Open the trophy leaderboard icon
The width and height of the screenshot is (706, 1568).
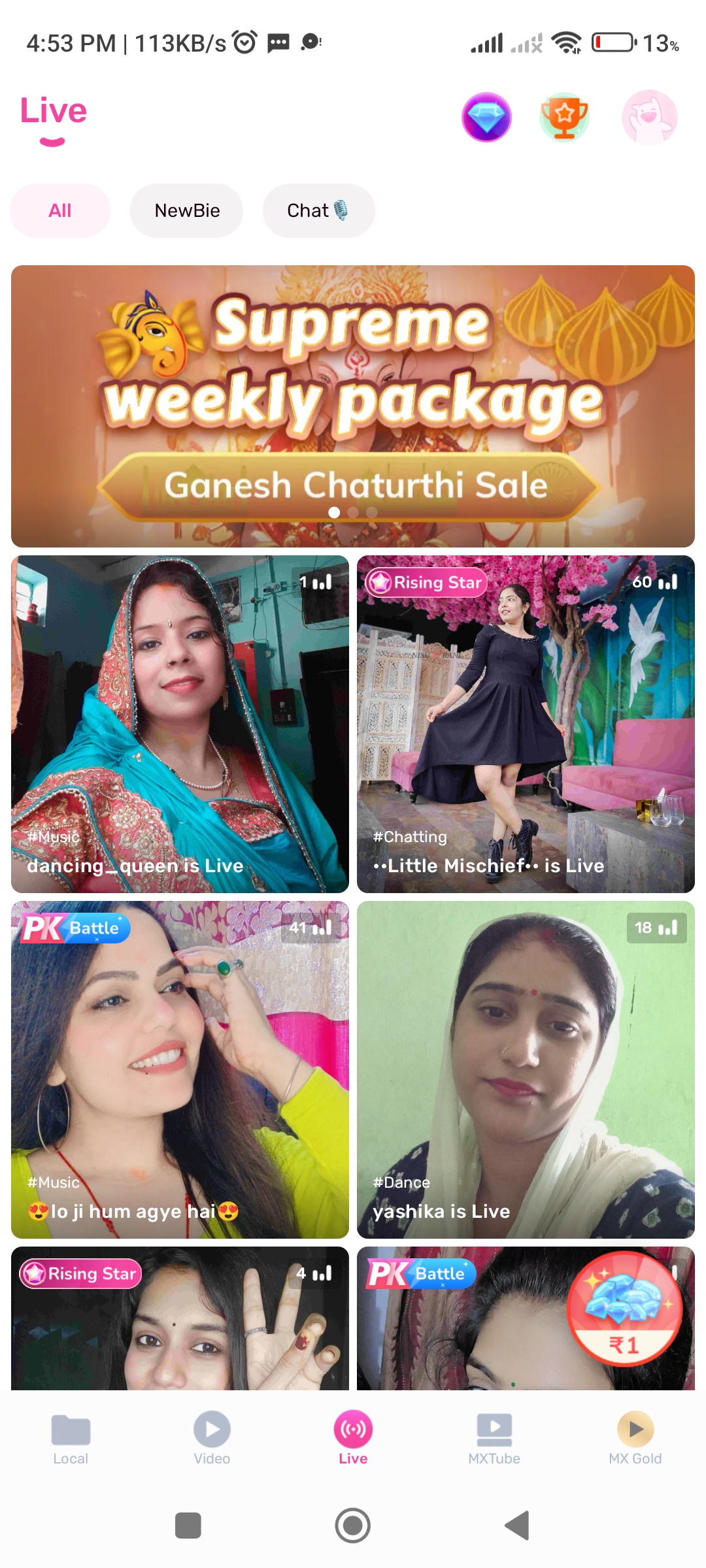pos(564,118)
